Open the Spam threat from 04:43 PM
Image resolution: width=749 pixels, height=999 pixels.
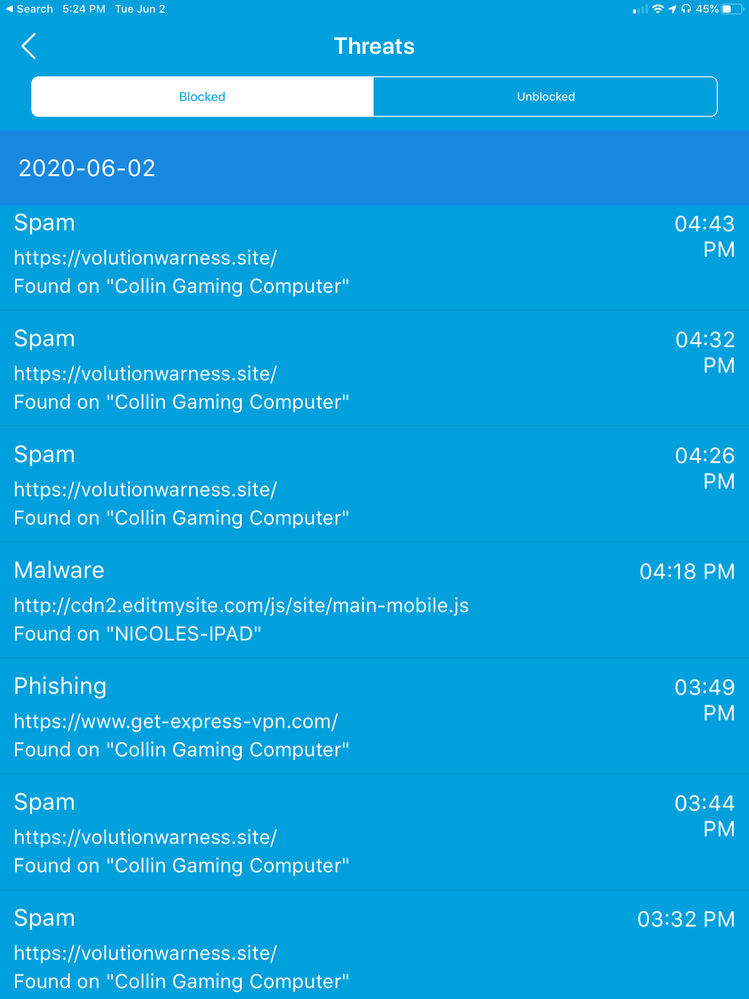tap(374, 255)
